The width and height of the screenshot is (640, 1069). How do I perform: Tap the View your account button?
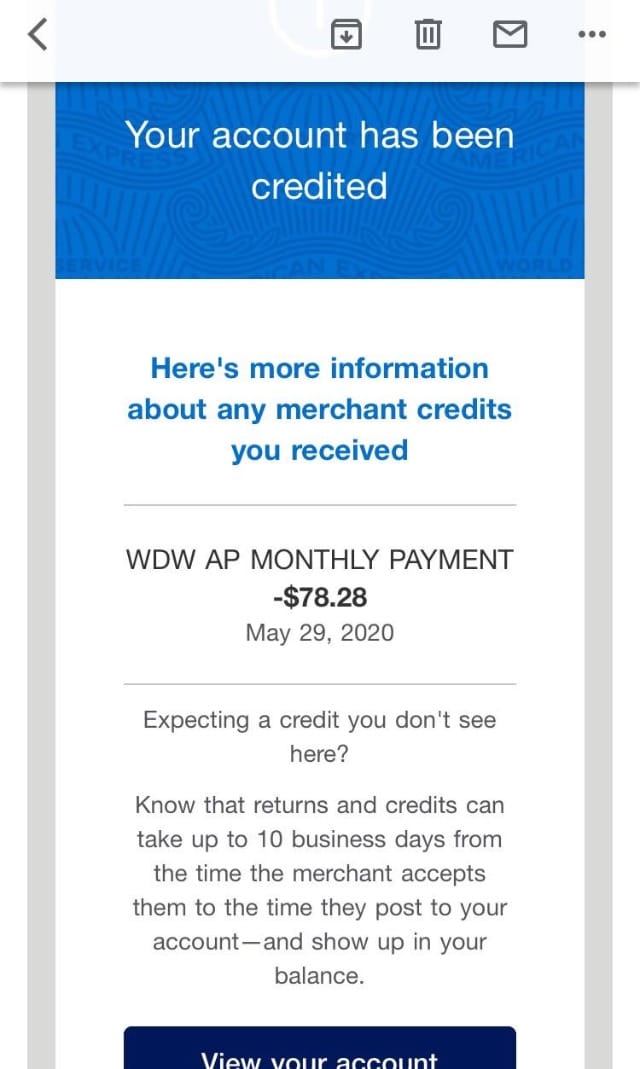[x=320, y=1048]
